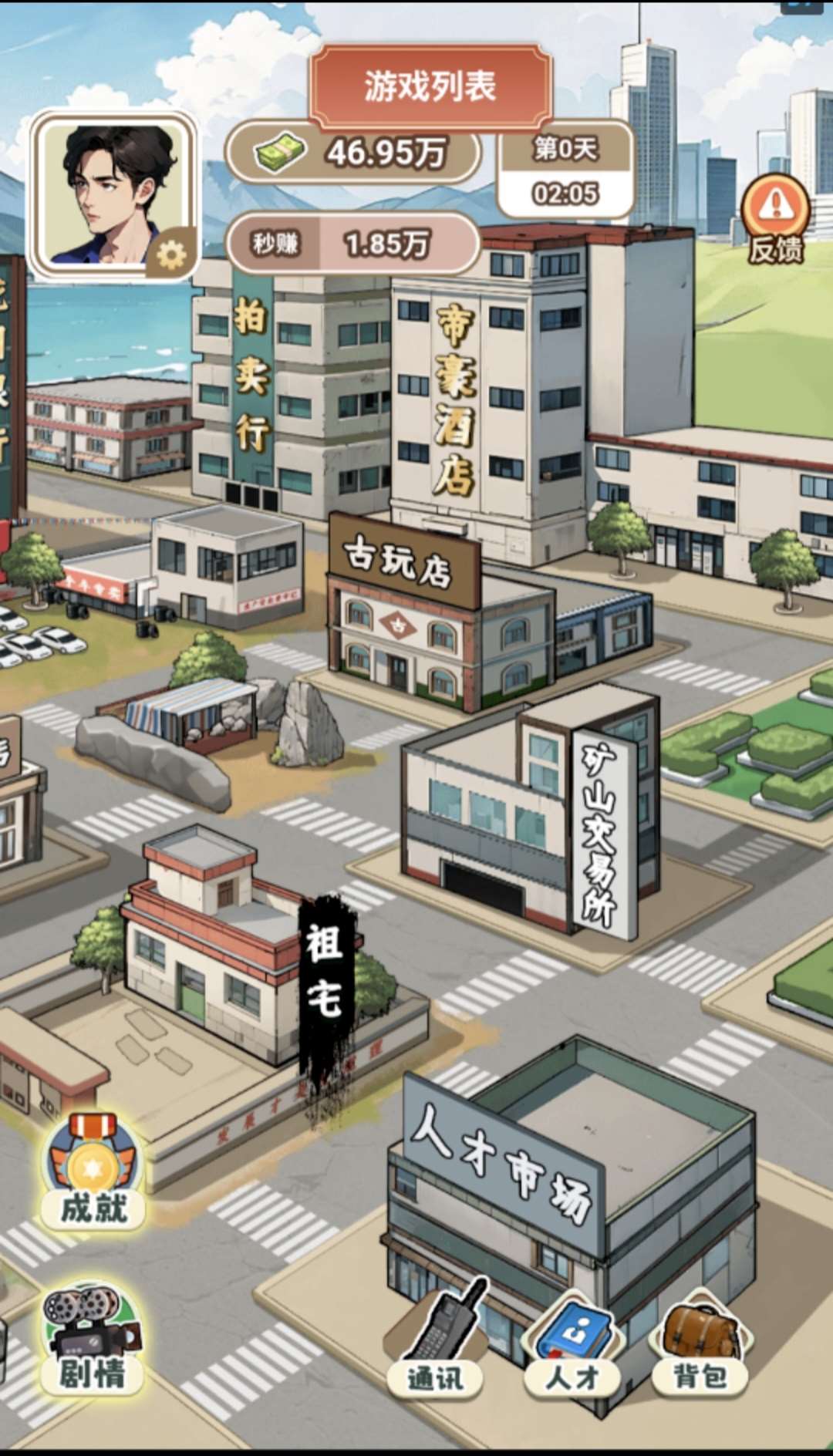Open the settings gear on the avatar
This screenshot has width=833, height=1456.
point(171,254)
